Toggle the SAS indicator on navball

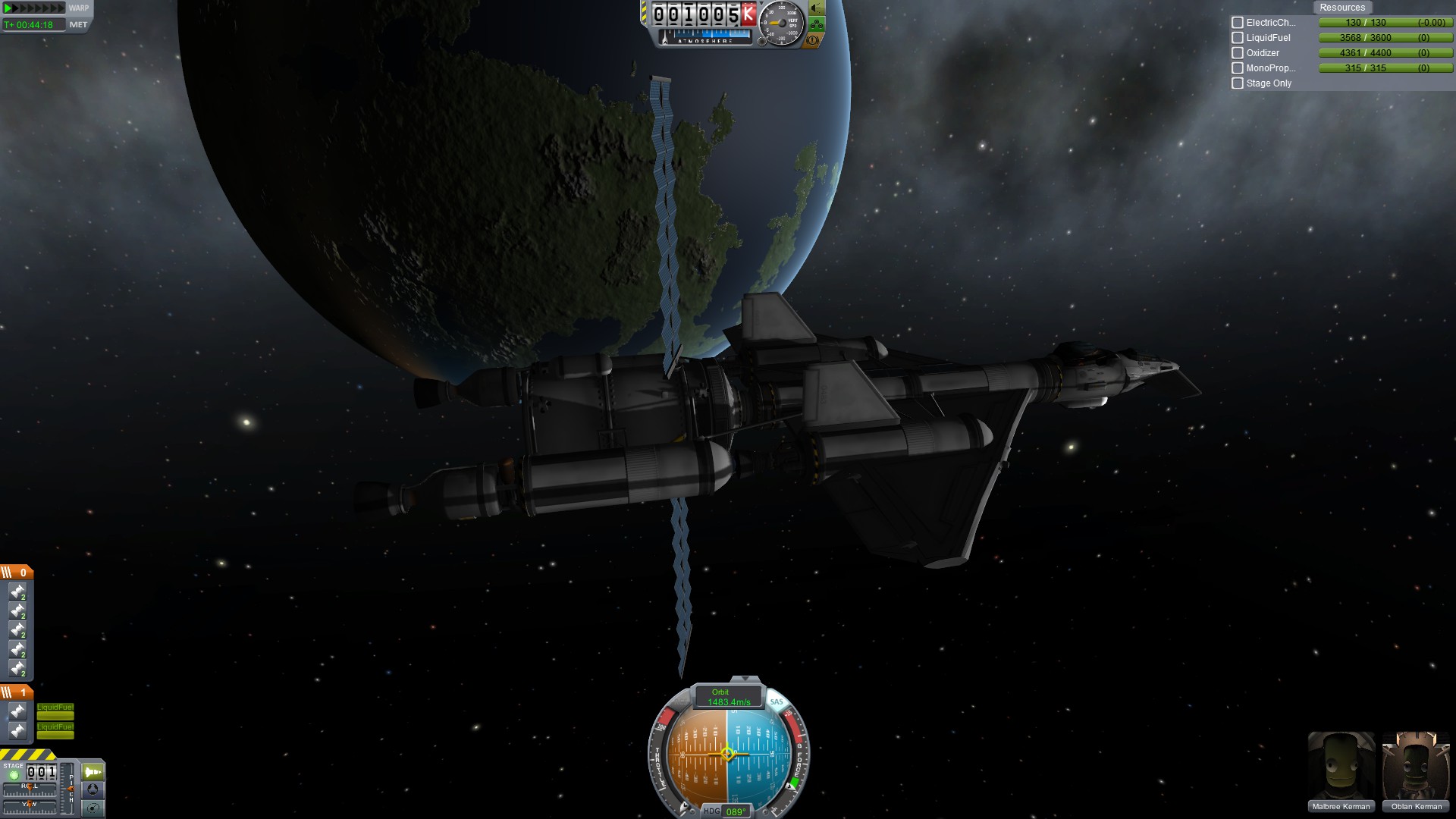tap(776, 701)
